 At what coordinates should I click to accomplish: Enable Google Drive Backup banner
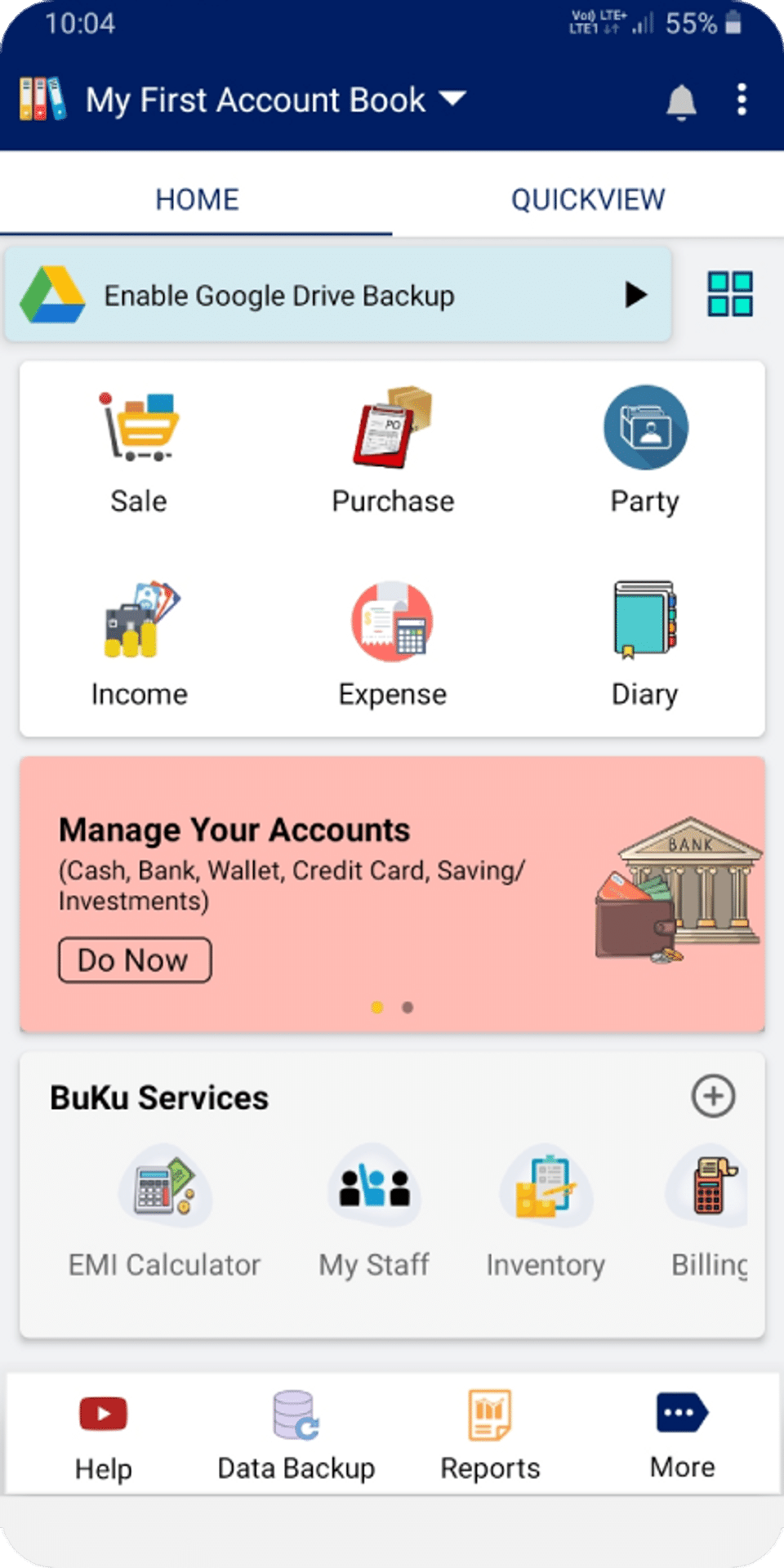click(x=337, y=295)
